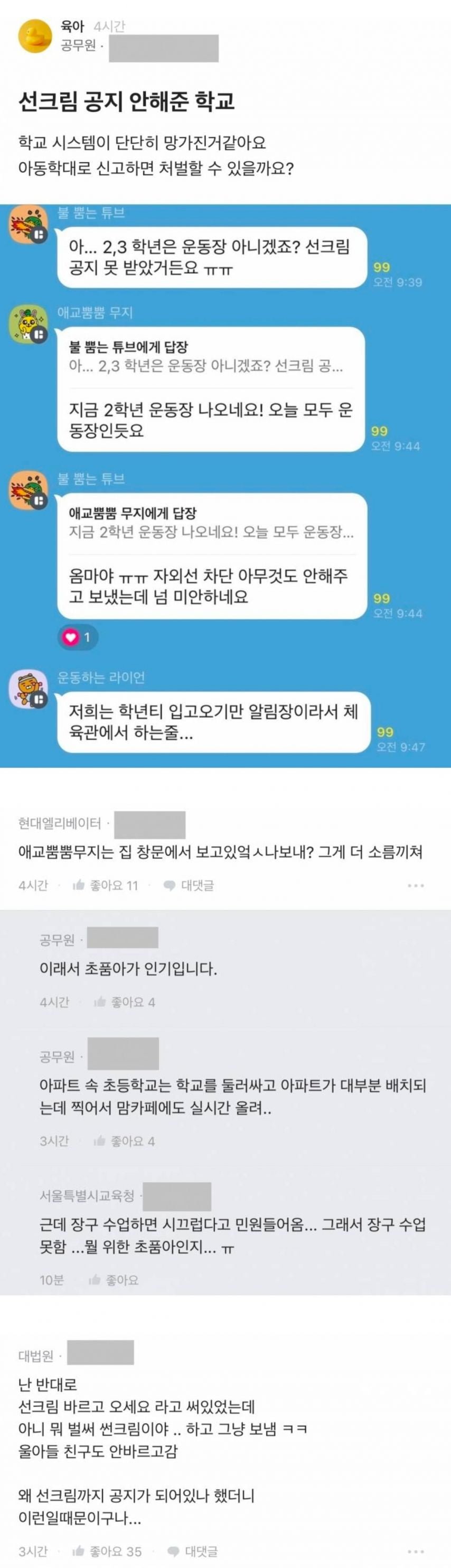The image size is (451, 1568).
Task: Open the 육아 topic channel
Action: [73, 27]
